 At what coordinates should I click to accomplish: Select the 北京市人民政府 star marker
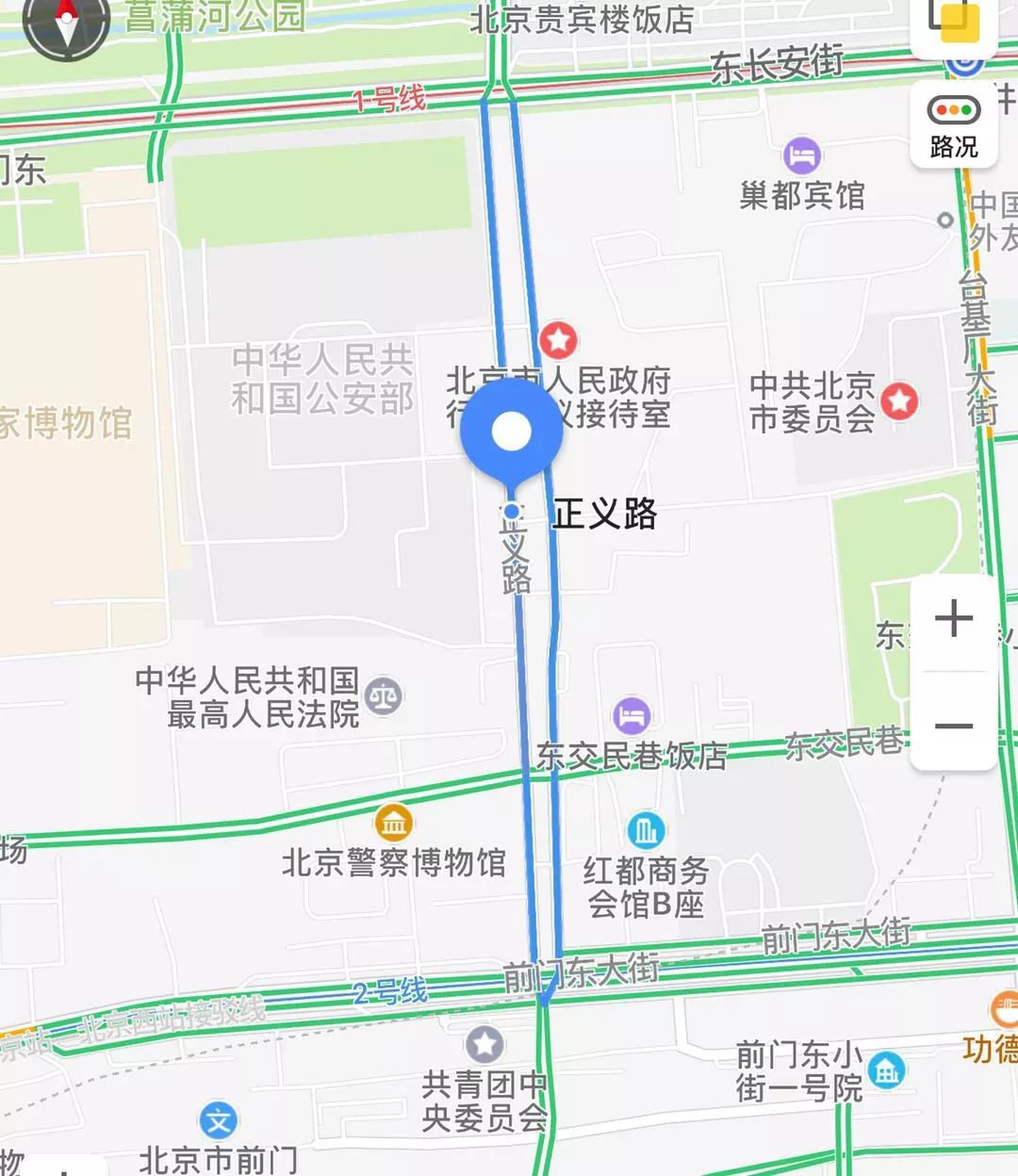coord(558,339)
